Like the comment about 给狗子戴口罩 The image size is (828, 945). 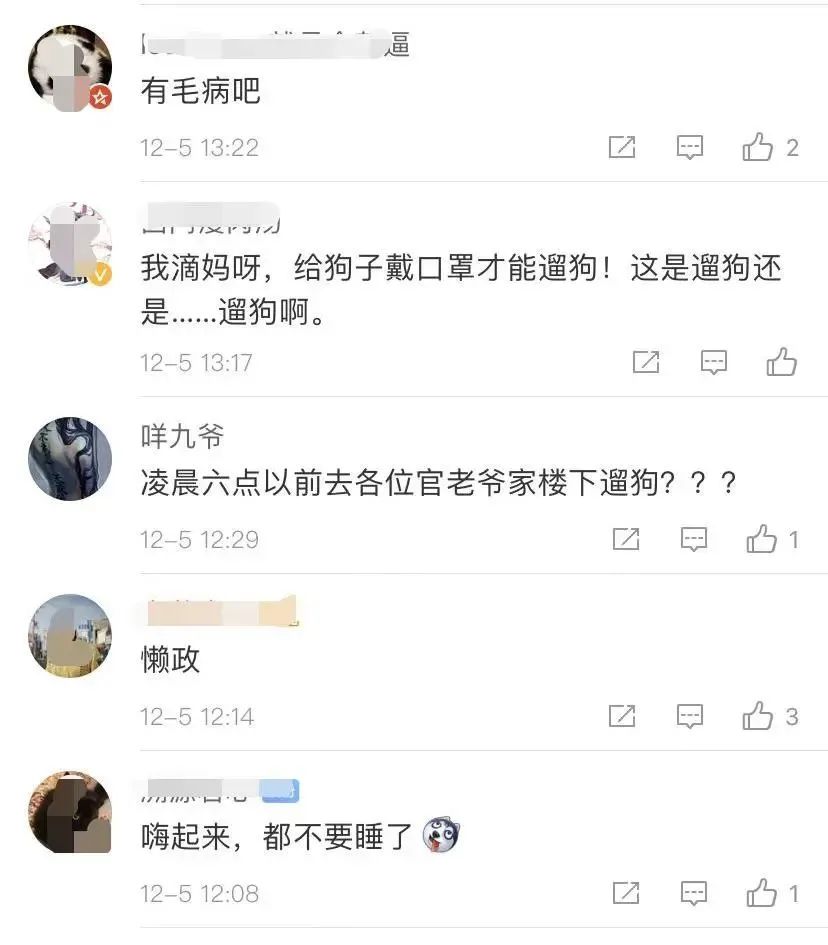coord(781,362)
